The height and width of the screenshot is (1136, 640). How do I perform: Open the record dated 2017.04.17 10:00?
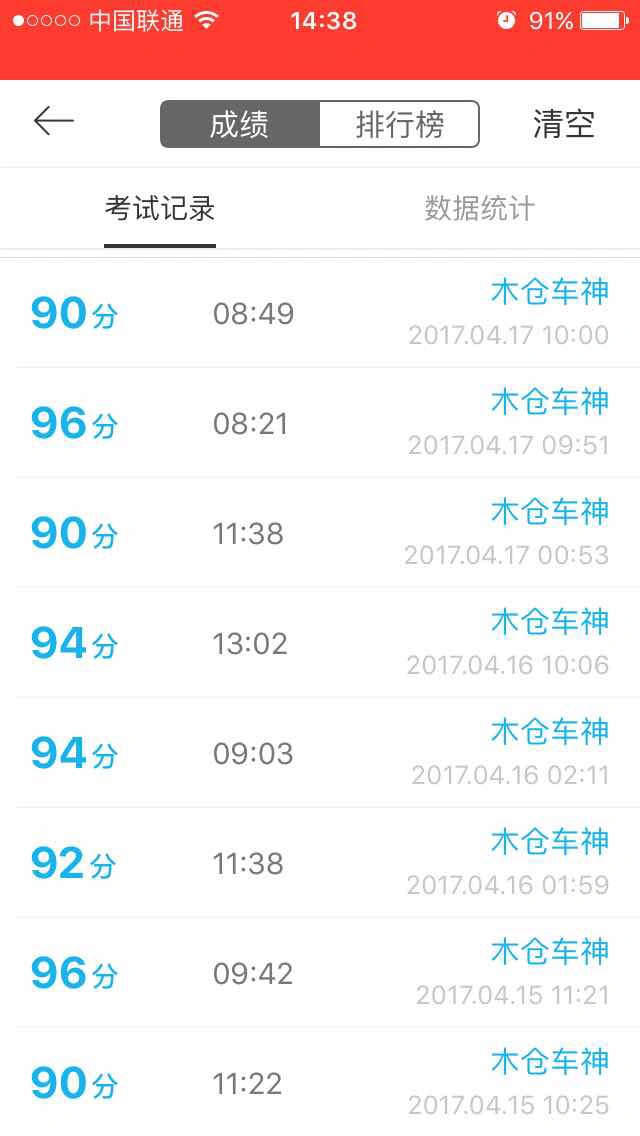pos(320,313)
